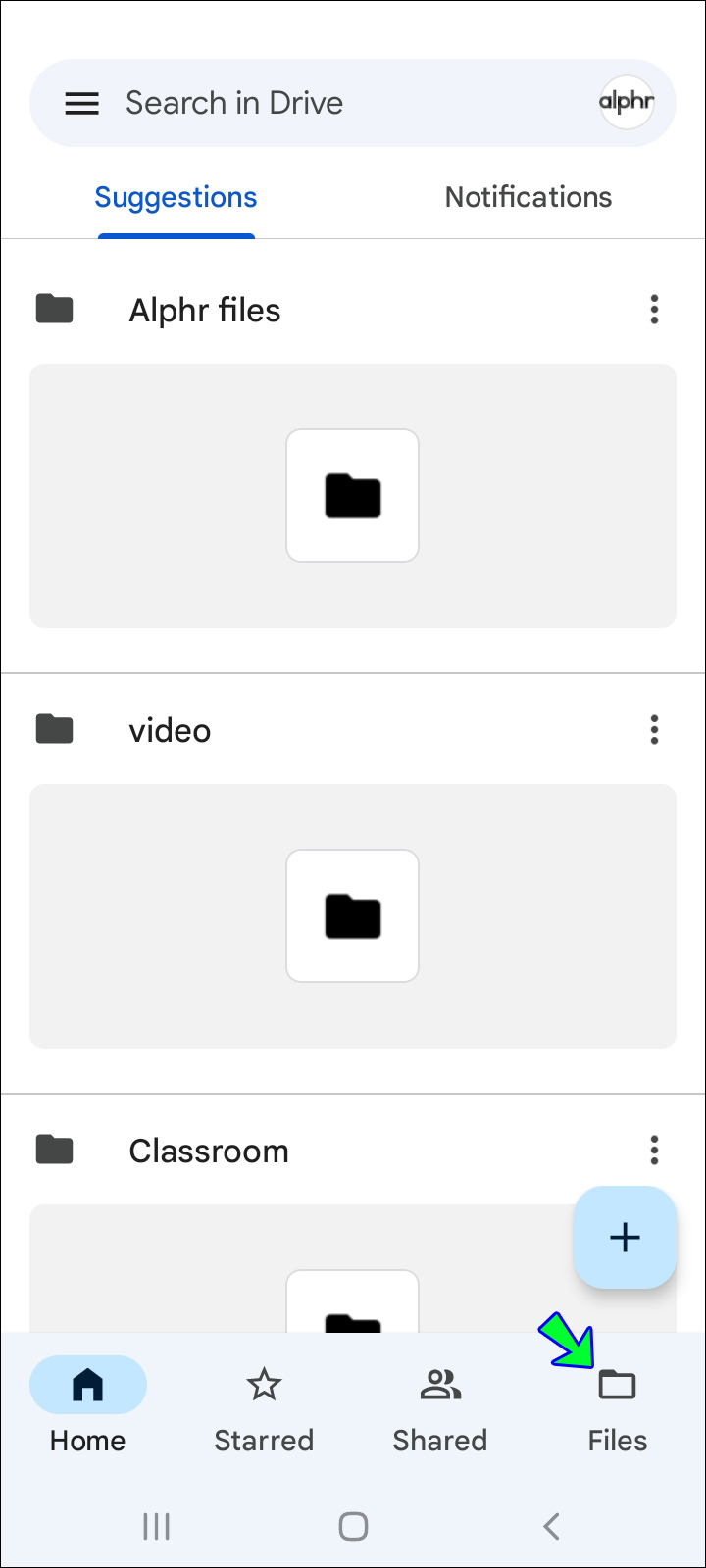Open more options for Classroom folder
Viewport: 706px width, 1568px height.
point(654,1150)
